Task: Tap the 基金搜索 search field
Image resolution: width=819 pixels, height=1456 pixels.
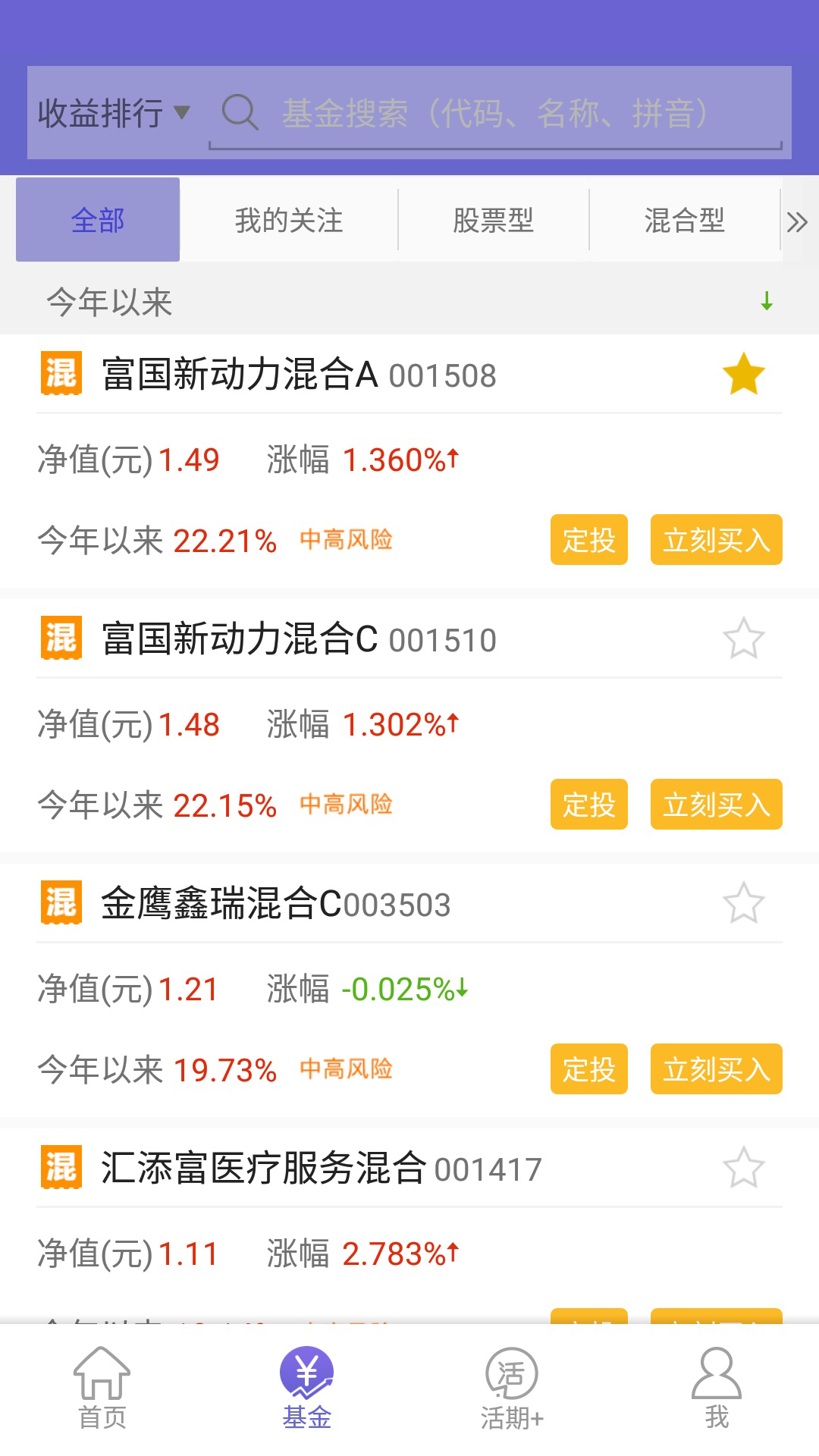Action: click(x=495, y=113)
